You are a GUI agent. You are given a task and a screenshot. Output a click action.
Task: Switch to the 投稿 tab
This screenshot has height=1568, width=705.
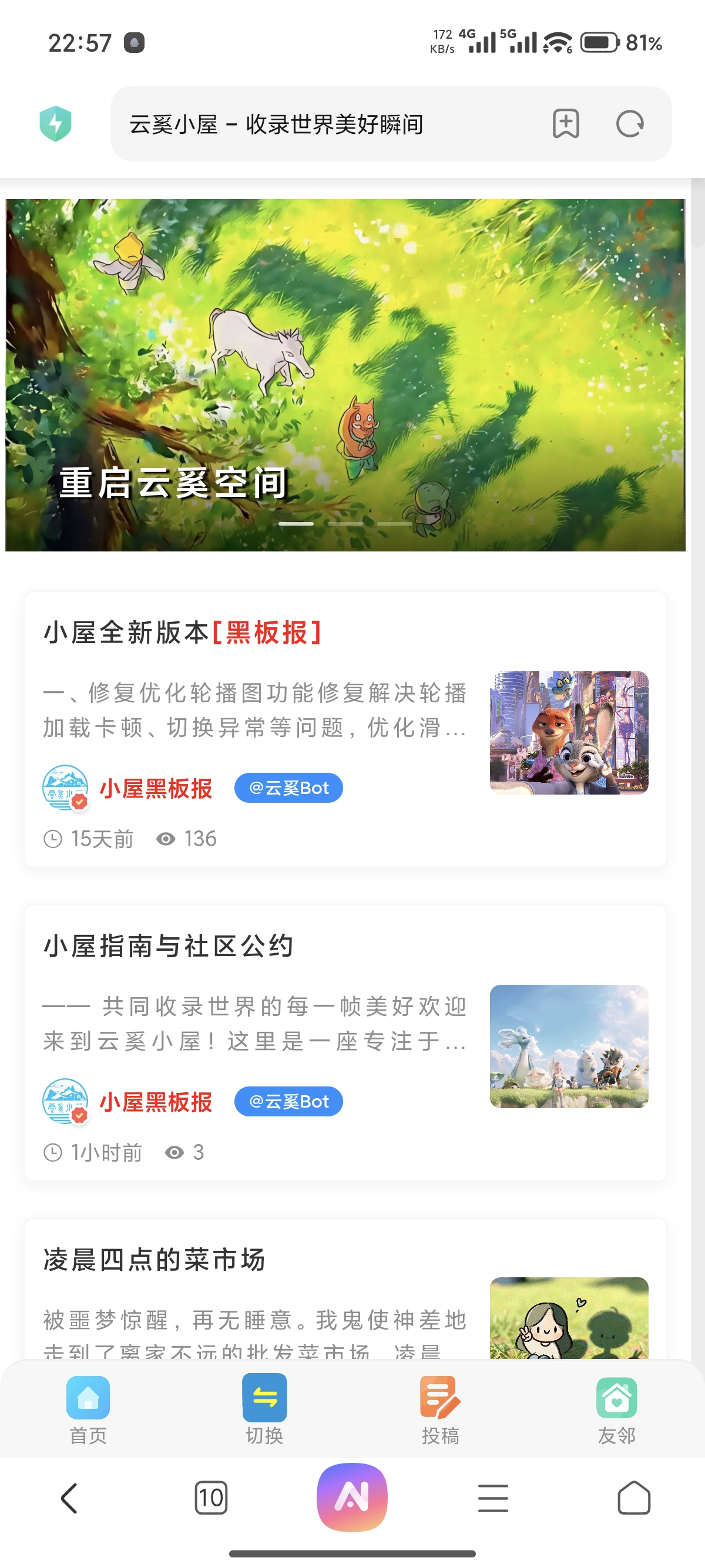pos(440,1409)
